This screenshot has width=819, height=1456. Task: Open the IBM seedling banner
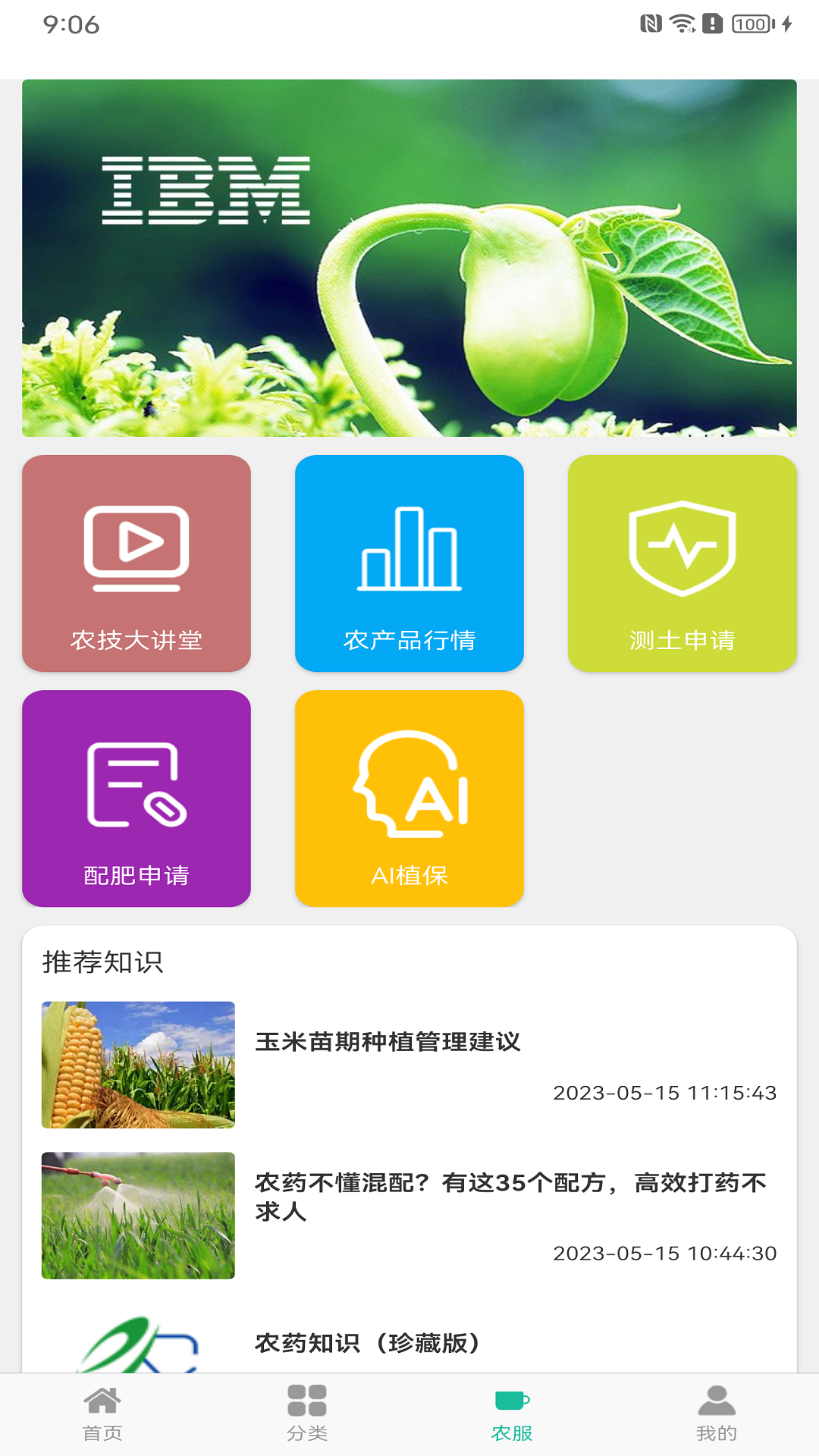coord(409,258)
